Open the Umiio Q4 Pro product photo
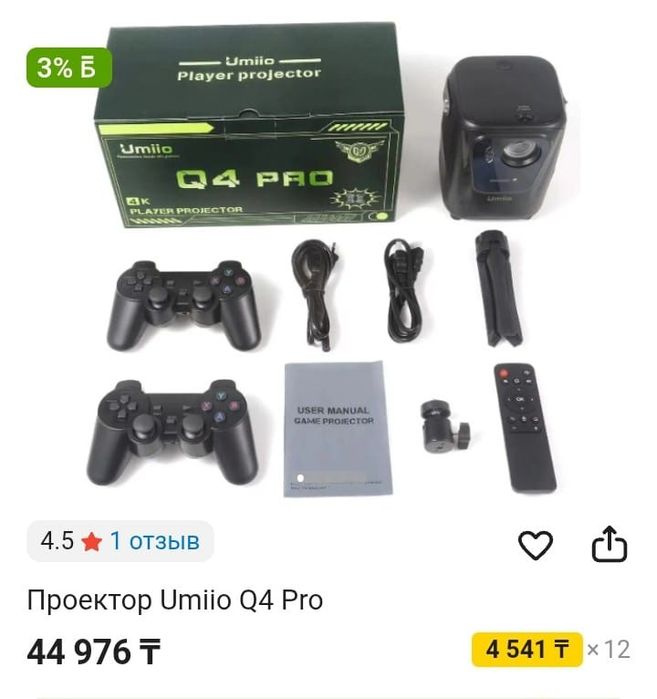The width and height of the screenshot is (657, 699). [328, 270]
